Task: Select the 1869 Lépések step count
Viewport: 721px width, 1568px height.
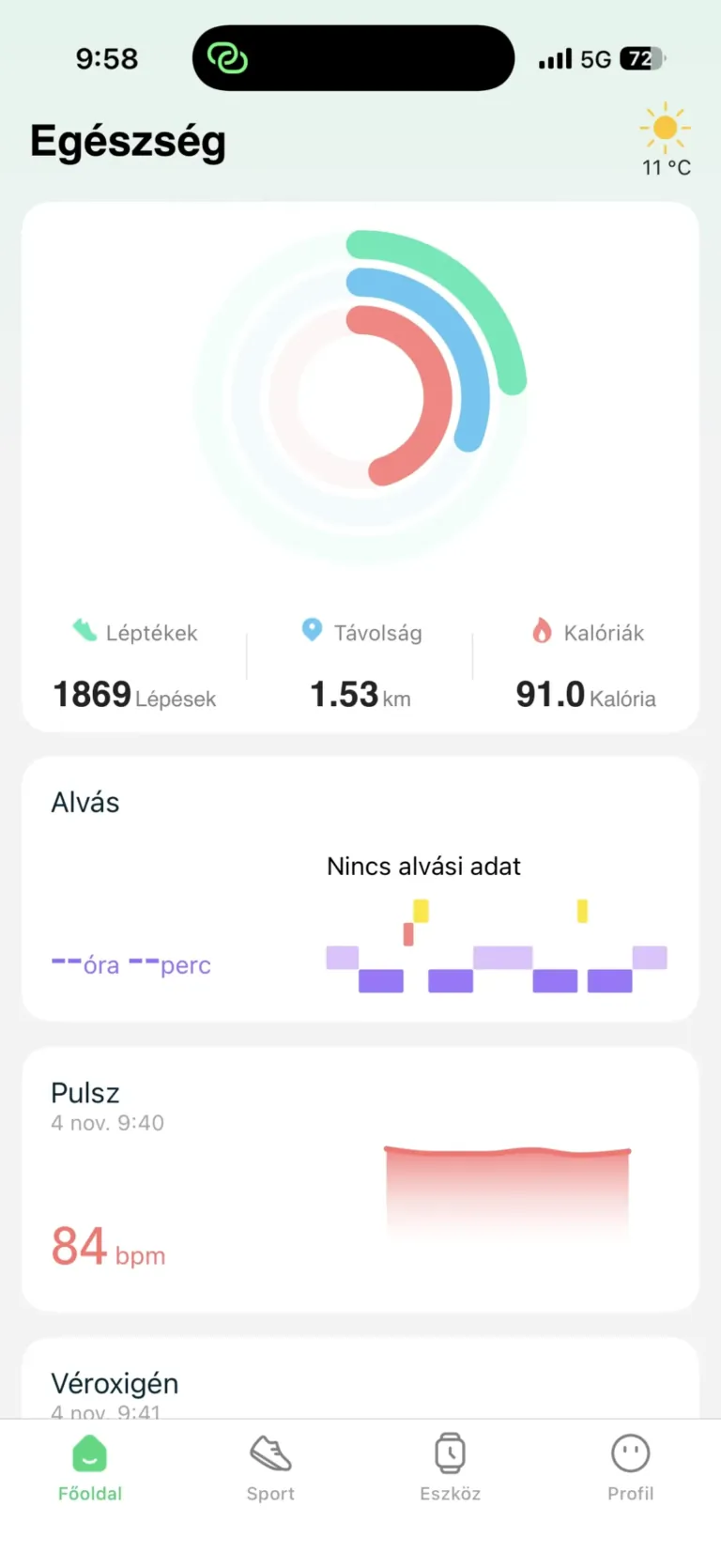Action: tap(133, 695)
